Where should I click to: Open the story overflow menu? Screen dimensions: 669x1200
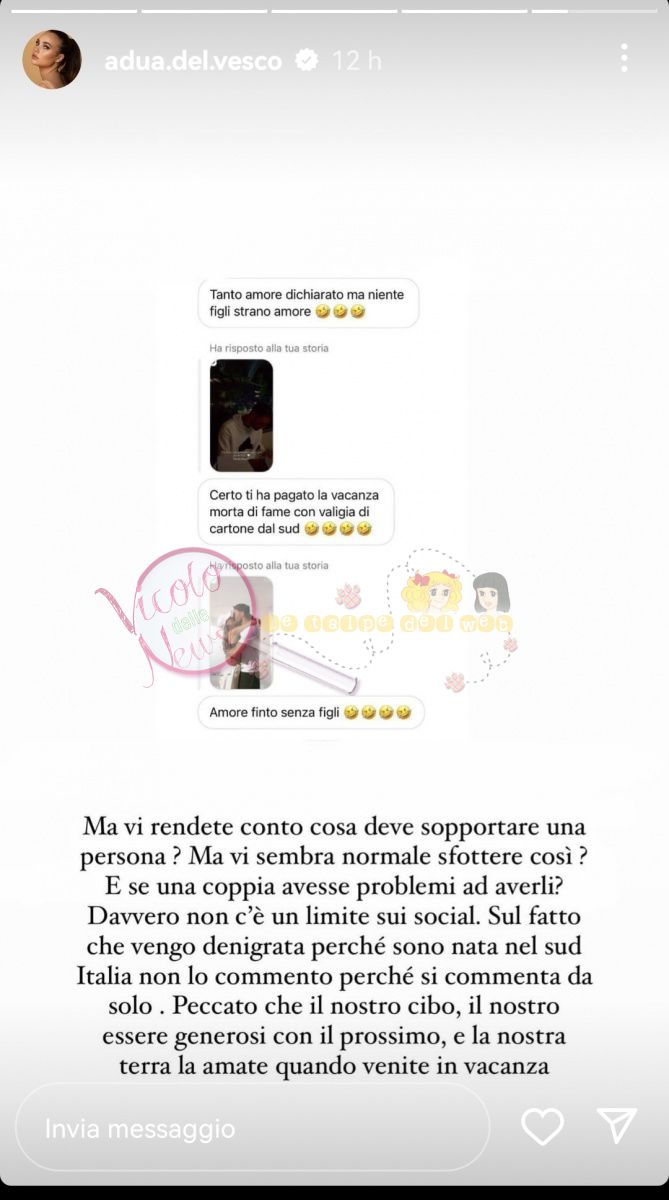click(624, 58)
